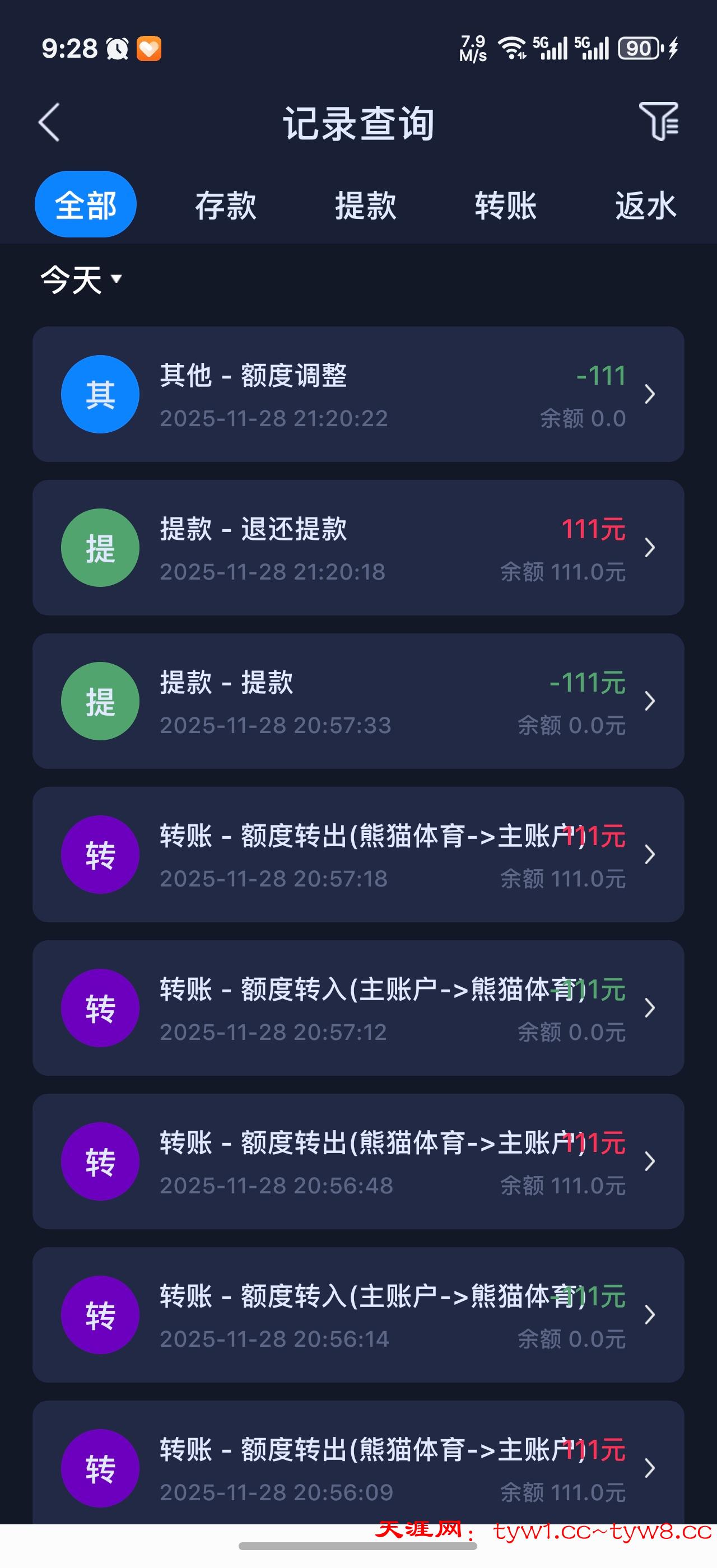
Task: Click the green 提 icon on the withdrawal record
Action: pos(100,701)
